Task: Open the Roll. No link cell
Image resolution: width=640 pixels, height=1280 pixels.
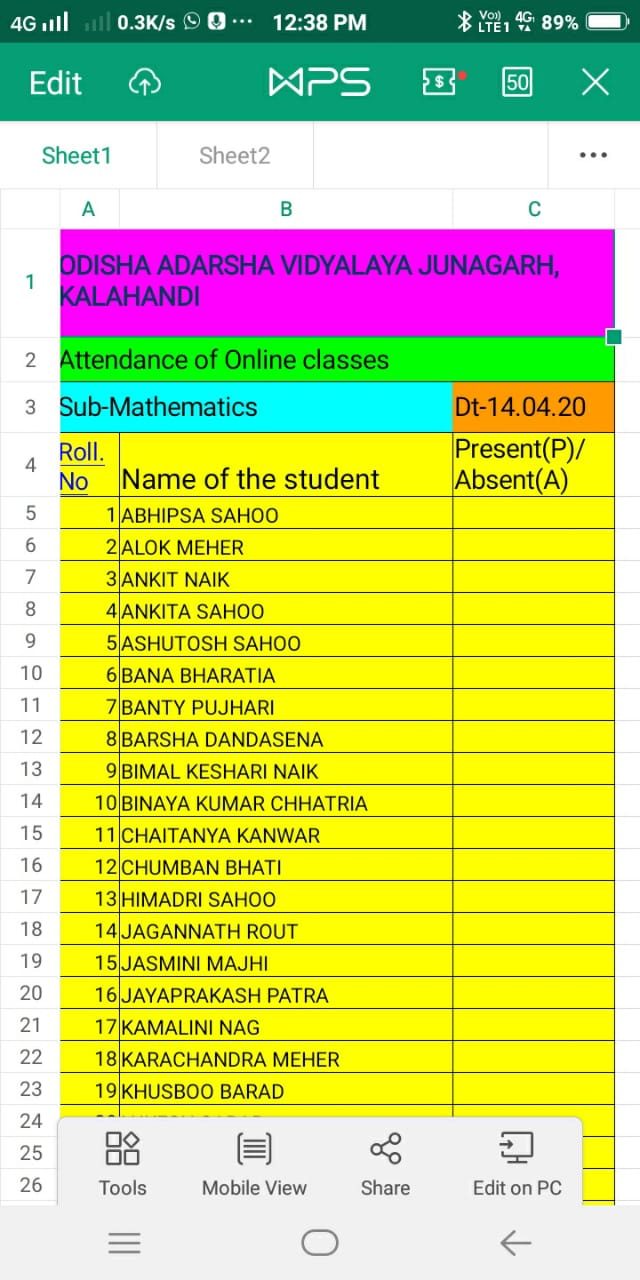Action: (80, 466)
